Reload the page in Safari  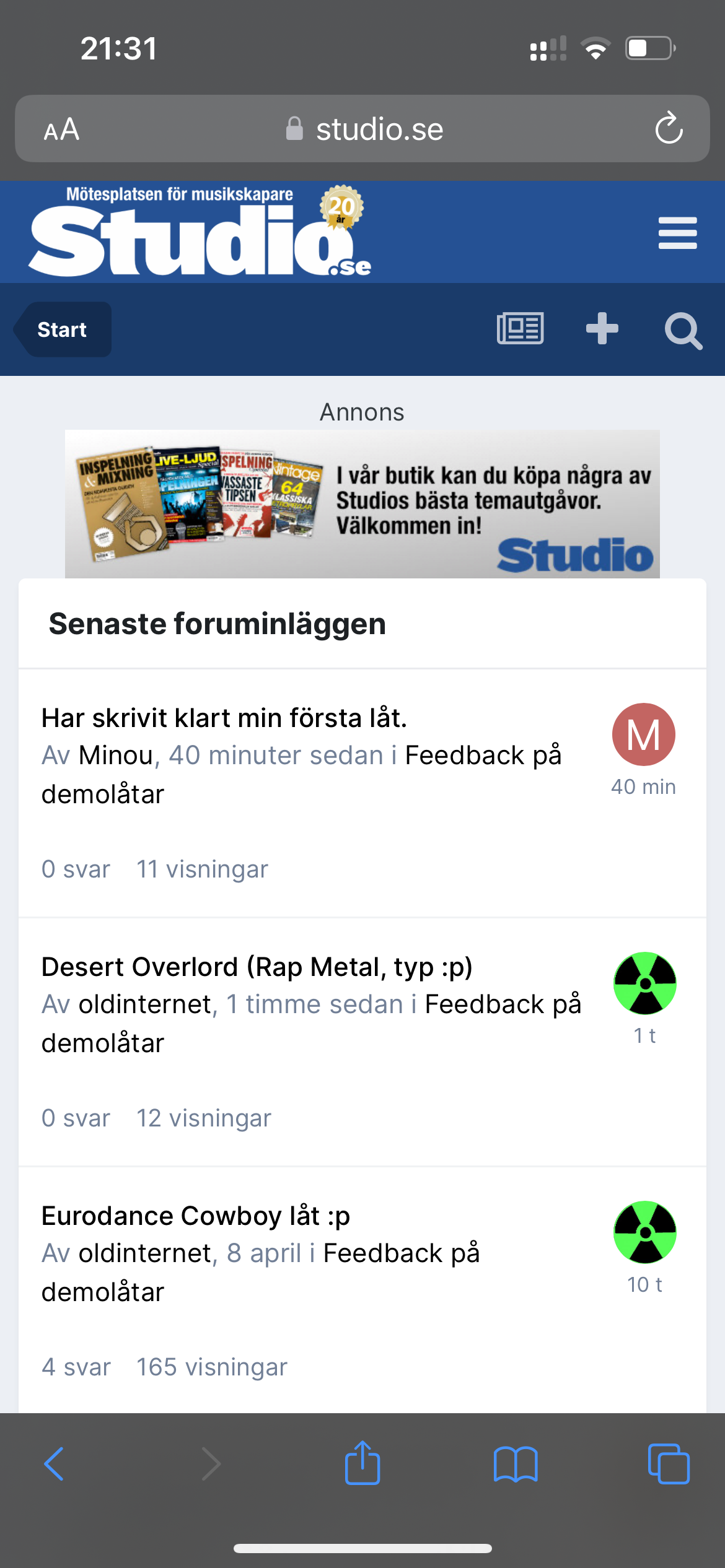tap(669, 128)
